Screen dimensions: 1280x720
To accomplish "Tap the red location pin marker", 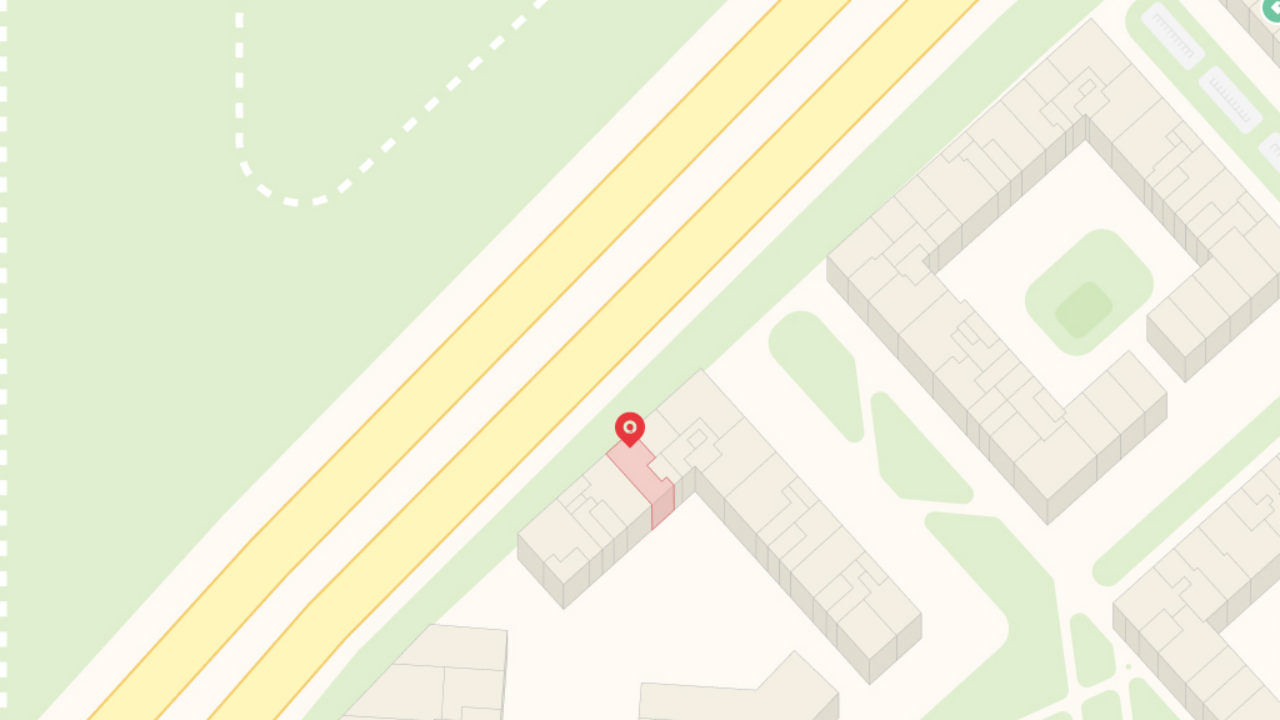I will pyautogui.click(x=629, y=429).
